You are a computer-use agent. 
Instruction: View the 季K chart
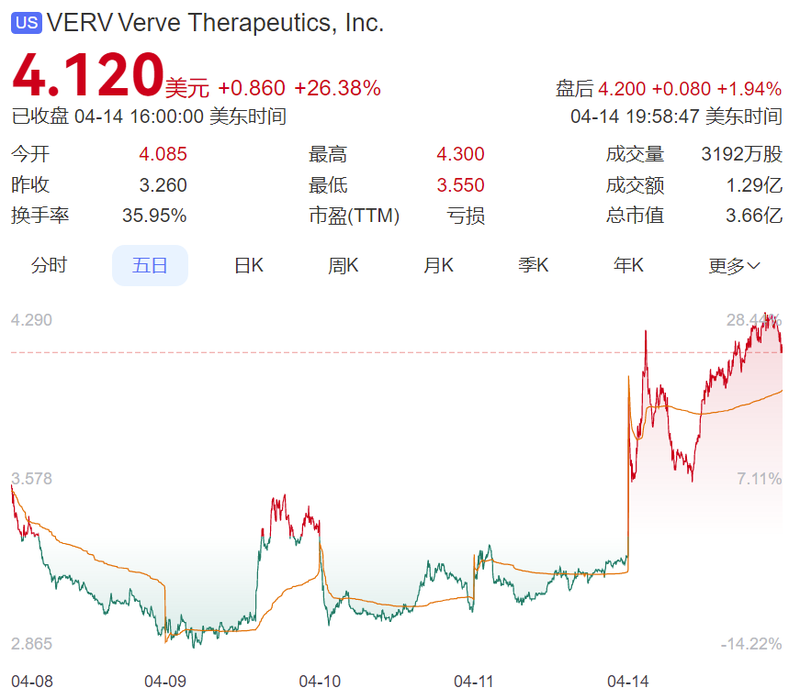[533, 266]
